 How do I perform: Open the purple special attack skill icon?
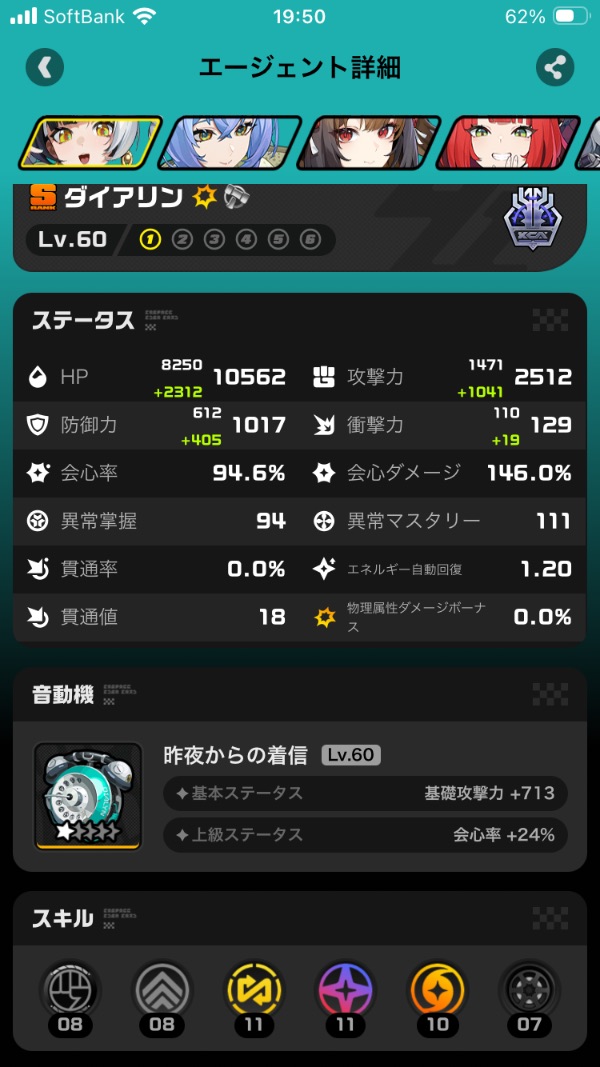coord(346,990)
